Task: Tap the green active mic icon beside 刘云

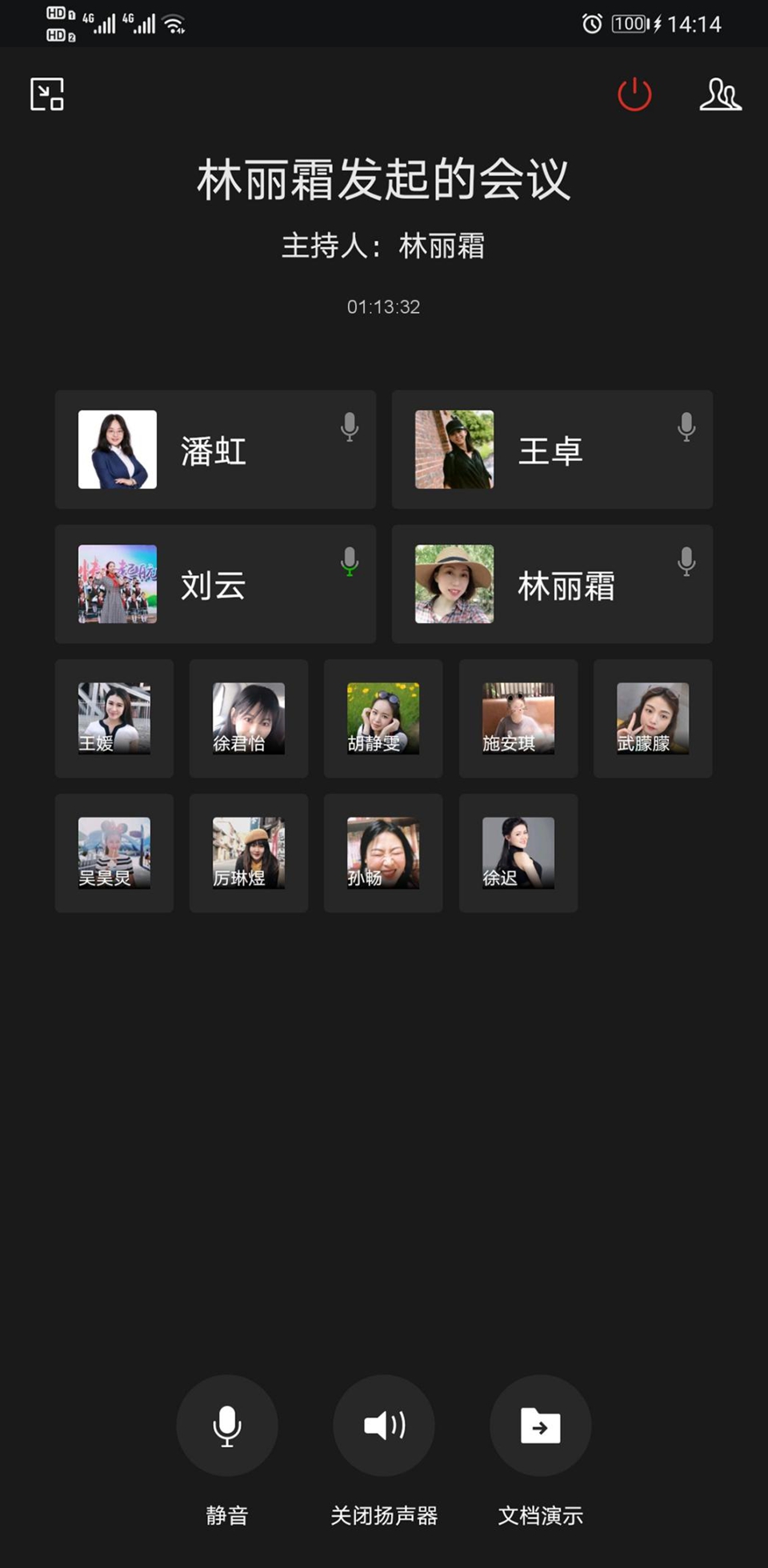Action: click(350, 562)
